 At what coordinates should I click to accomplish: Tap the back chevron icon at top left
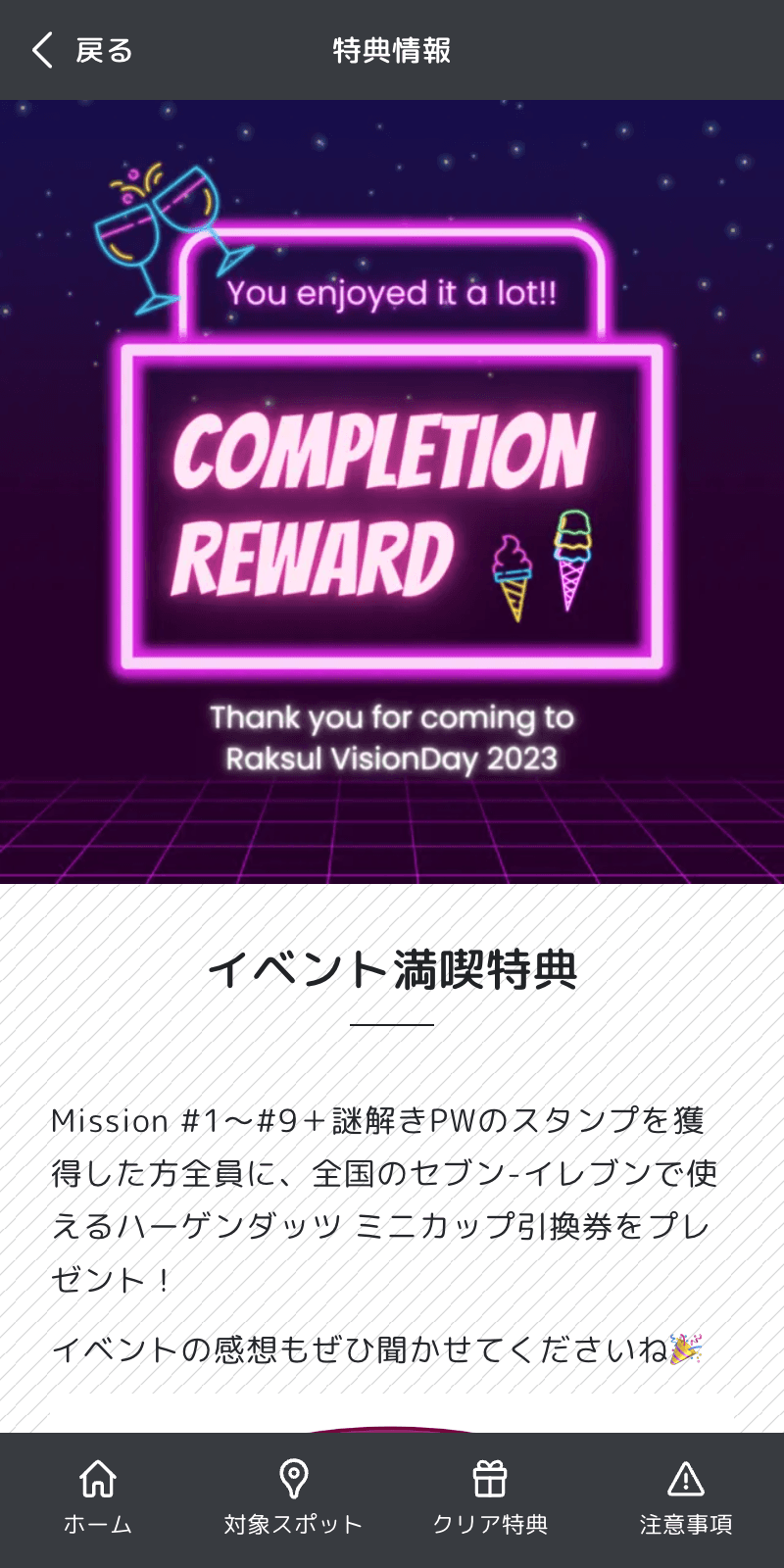point(39,48)
